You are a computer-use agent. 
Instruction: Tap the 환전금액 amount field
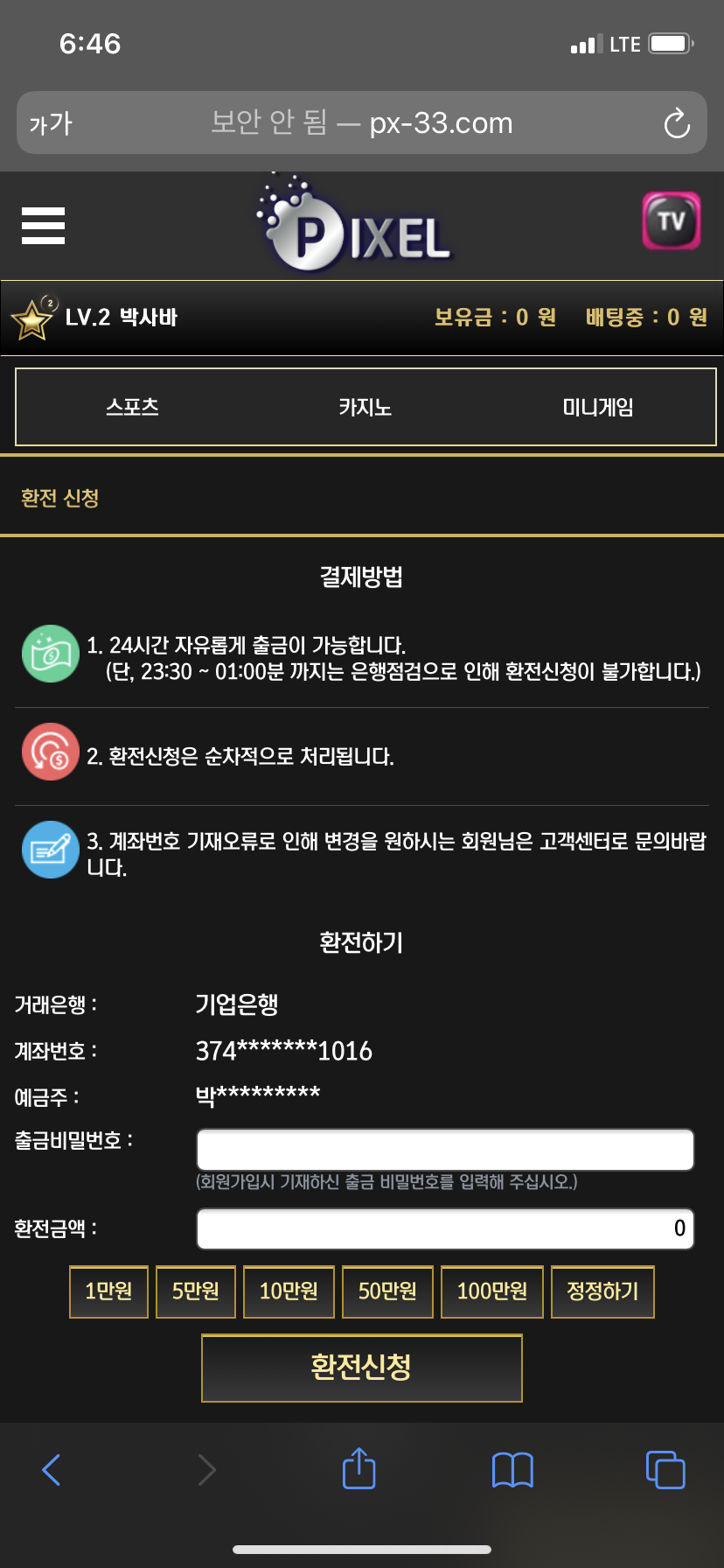click(445, 1228)
